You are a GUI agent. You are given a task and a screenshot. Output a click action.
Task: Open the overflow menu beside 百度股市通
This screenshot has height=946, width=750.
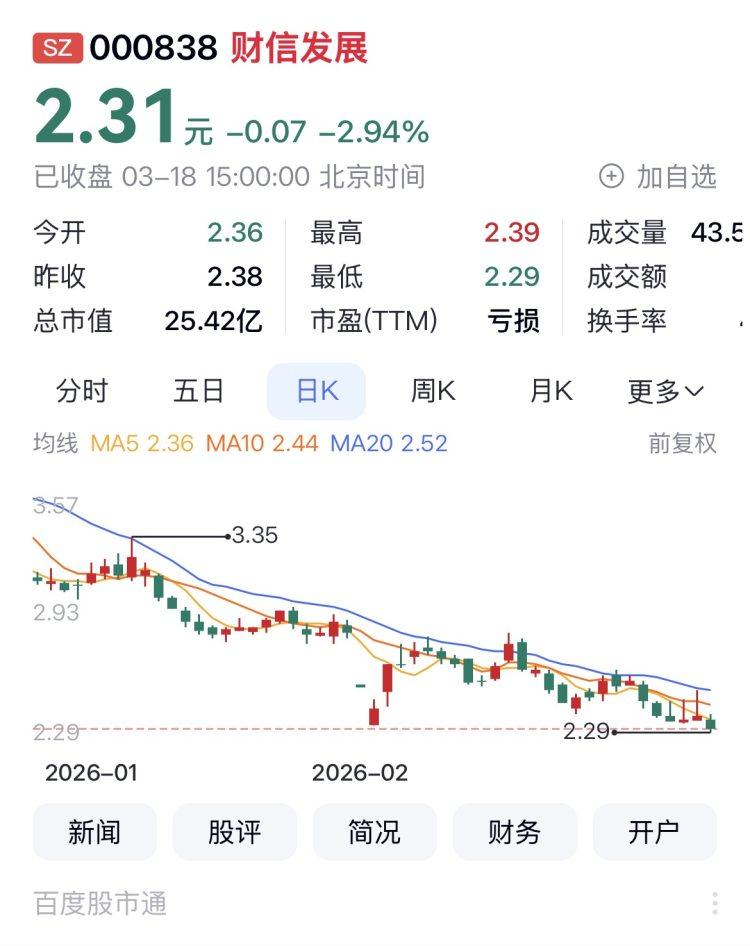(715, 904)
